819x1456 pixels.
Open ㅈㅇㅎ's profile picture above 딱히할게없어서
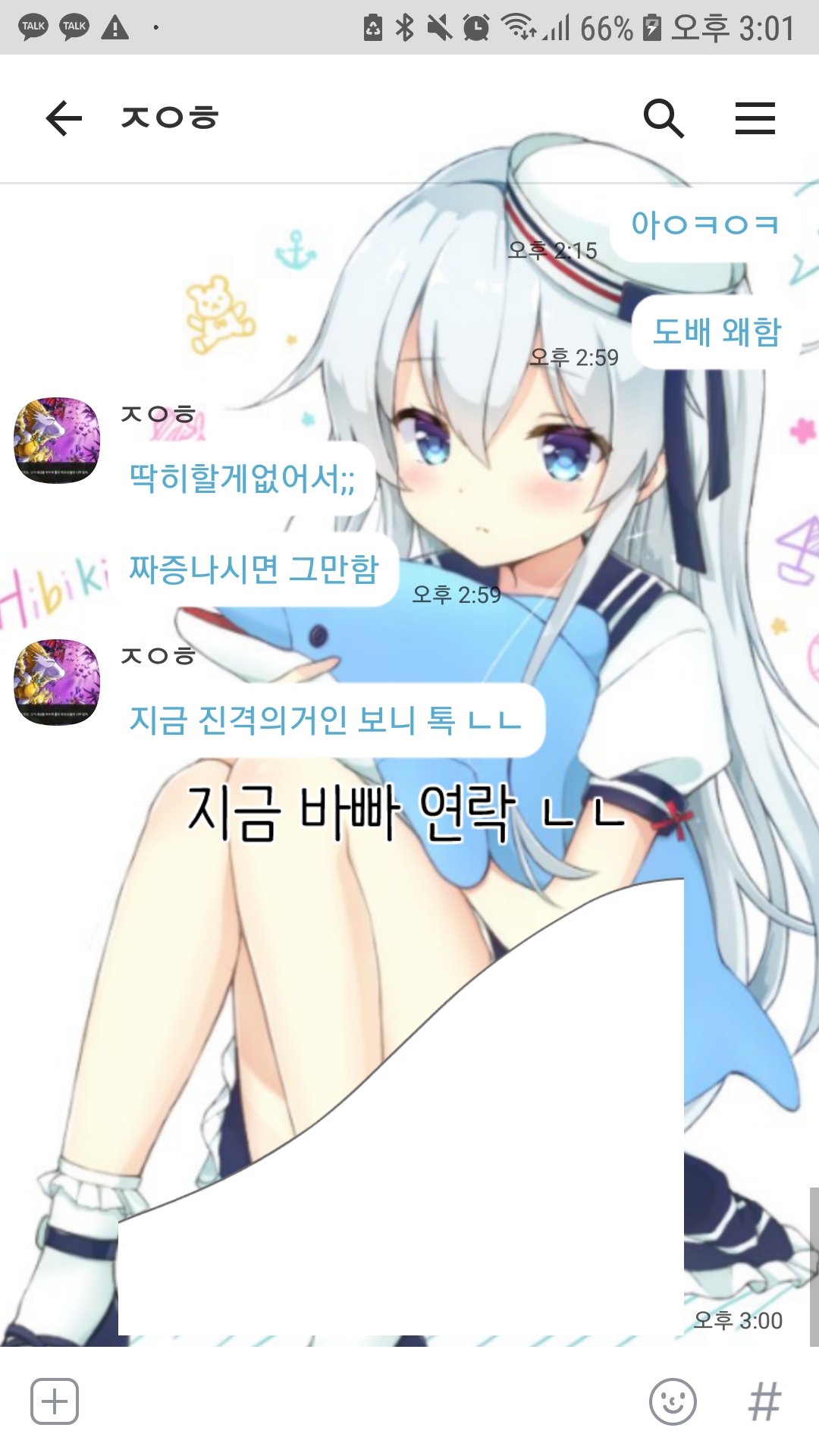57,440
